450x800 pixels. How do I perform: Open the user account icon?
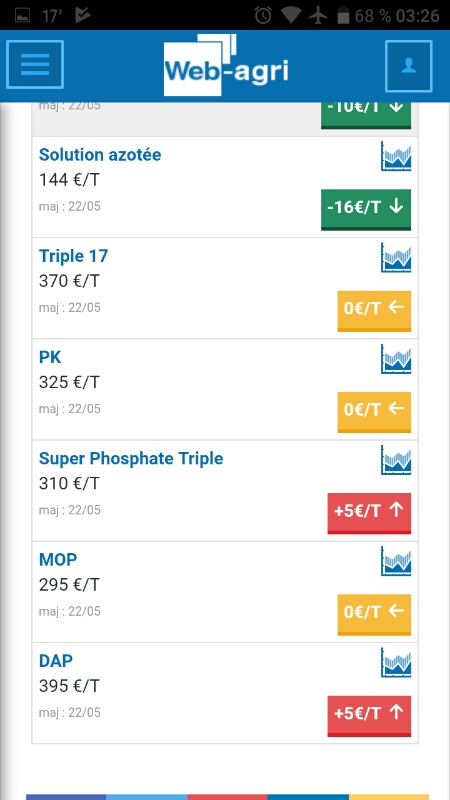click(408, 66)
